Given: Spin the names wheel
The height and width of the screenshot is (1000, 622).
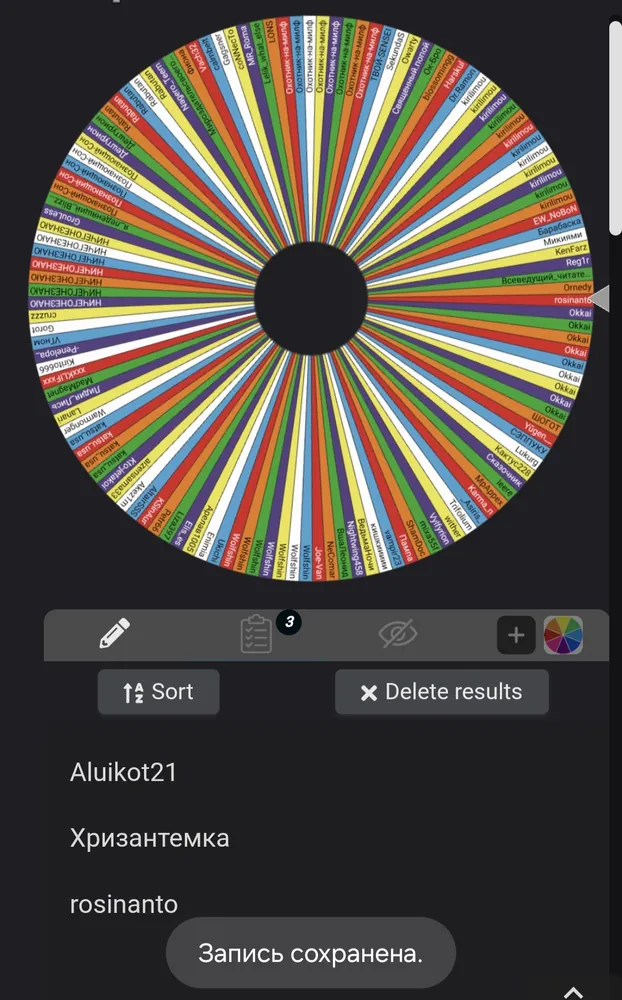Looking at the screenshot, I should (311, 298).
